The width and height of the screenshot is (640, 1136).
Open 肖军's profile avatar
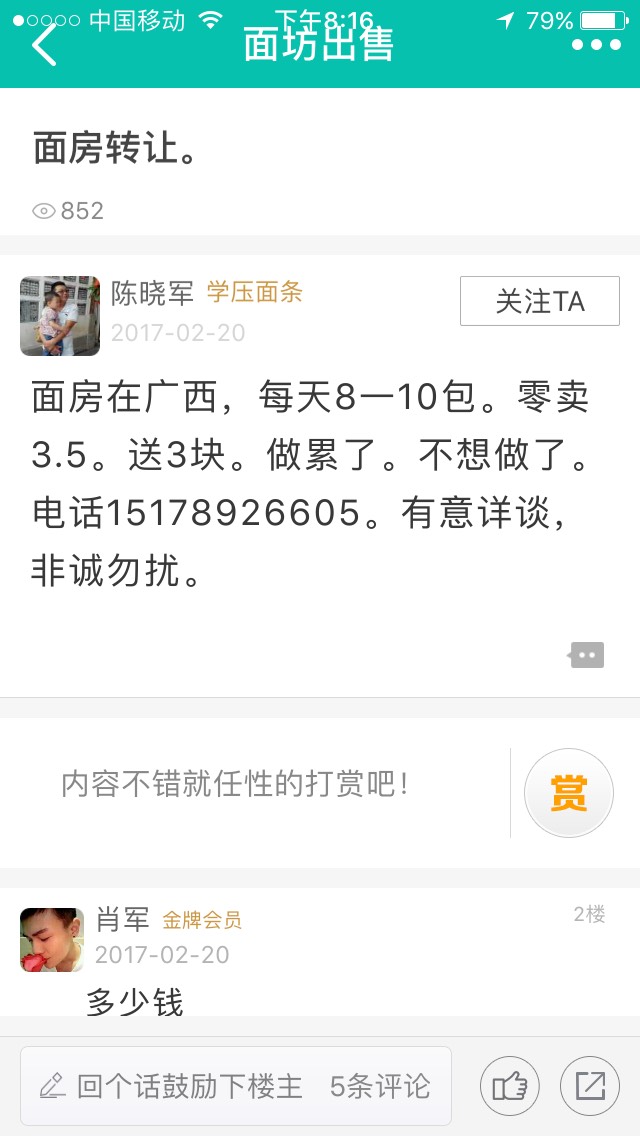pos(52,940)
